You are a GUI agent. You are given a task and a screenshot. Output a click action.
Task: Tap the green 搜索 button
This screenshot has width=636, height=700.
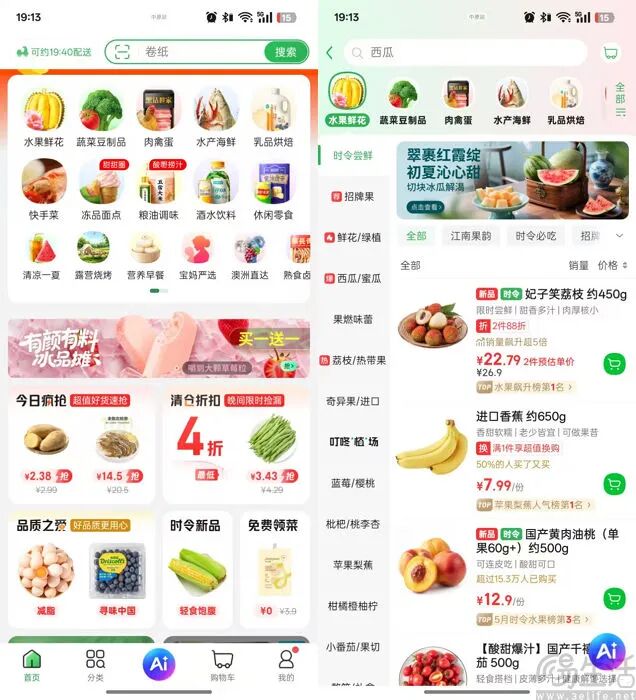pyautogui.click(x=285, y=52)
